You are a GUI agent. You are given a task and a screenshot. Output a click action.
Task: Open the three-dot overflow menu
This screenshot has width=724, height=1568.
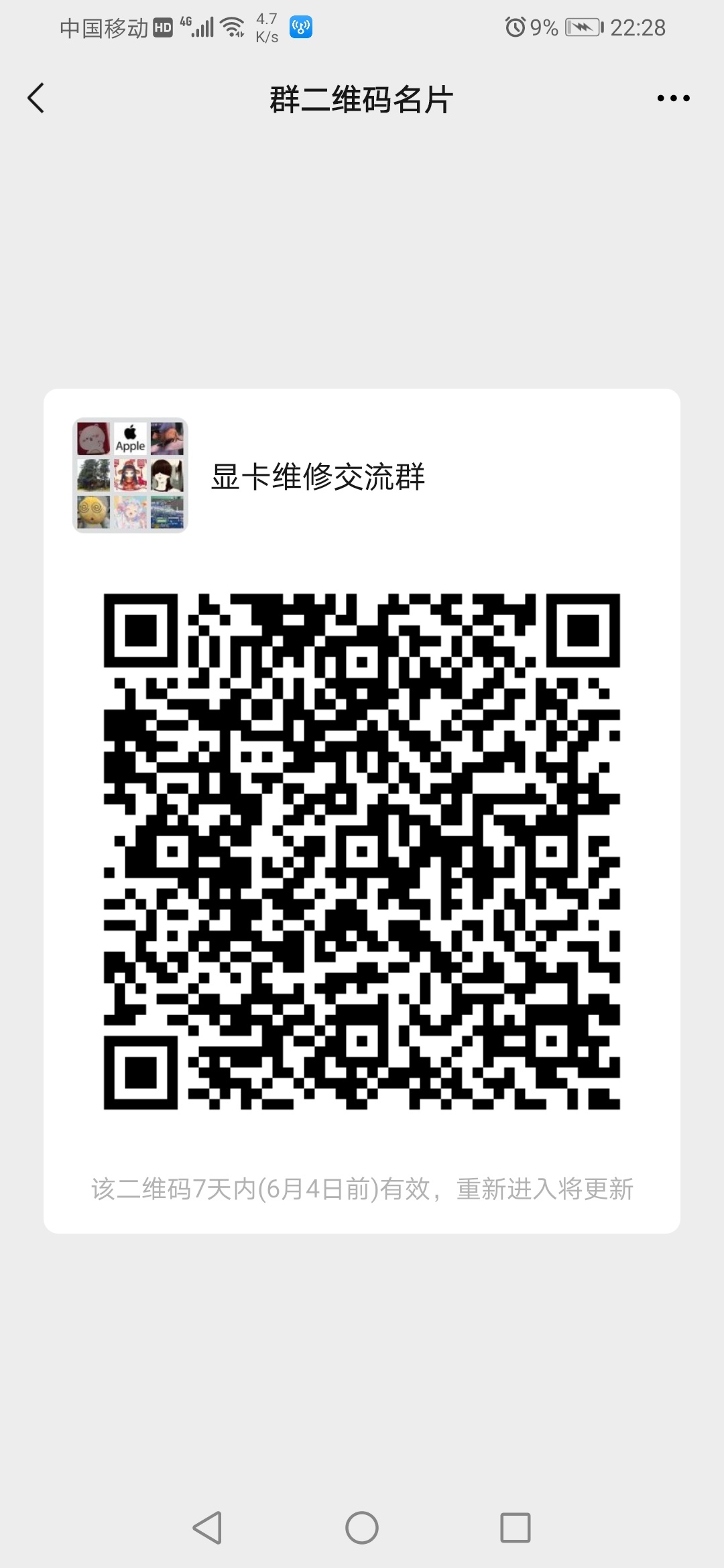click(673, 99)
